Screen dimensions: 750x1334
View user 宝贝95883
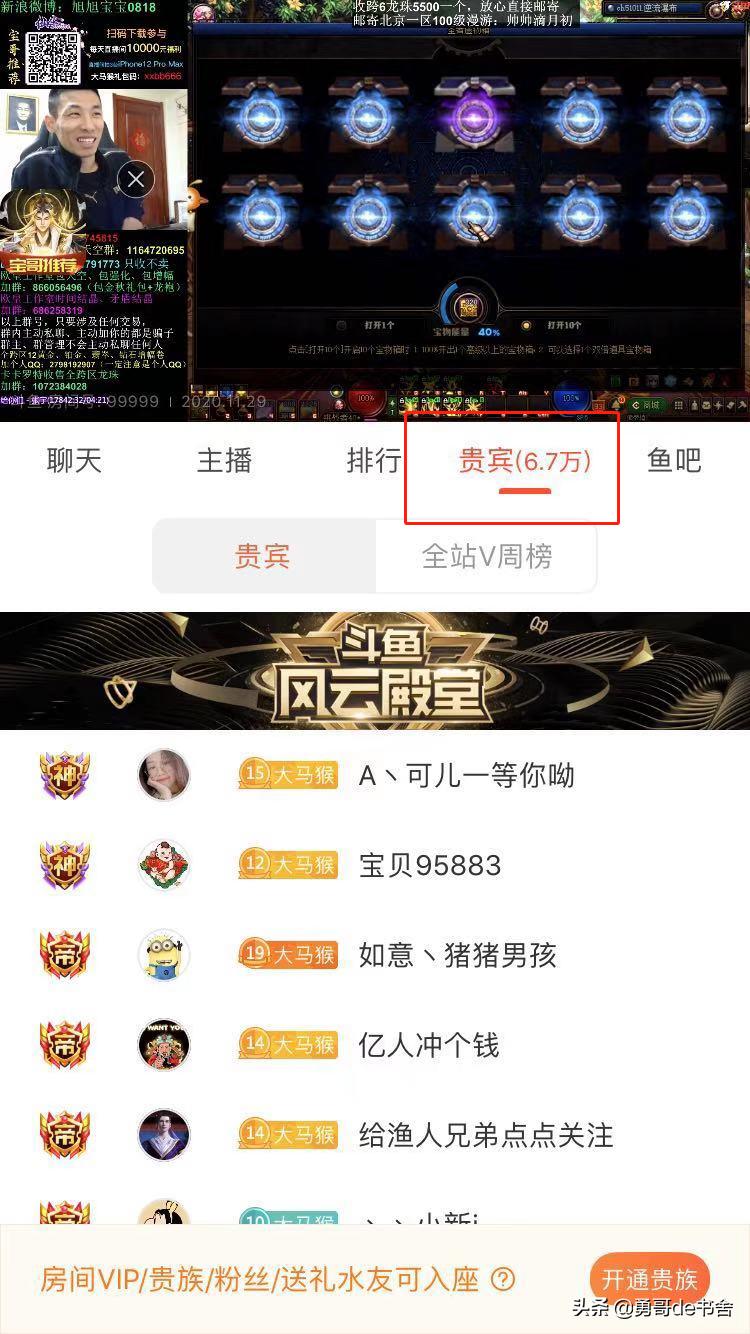click(430, 865)
